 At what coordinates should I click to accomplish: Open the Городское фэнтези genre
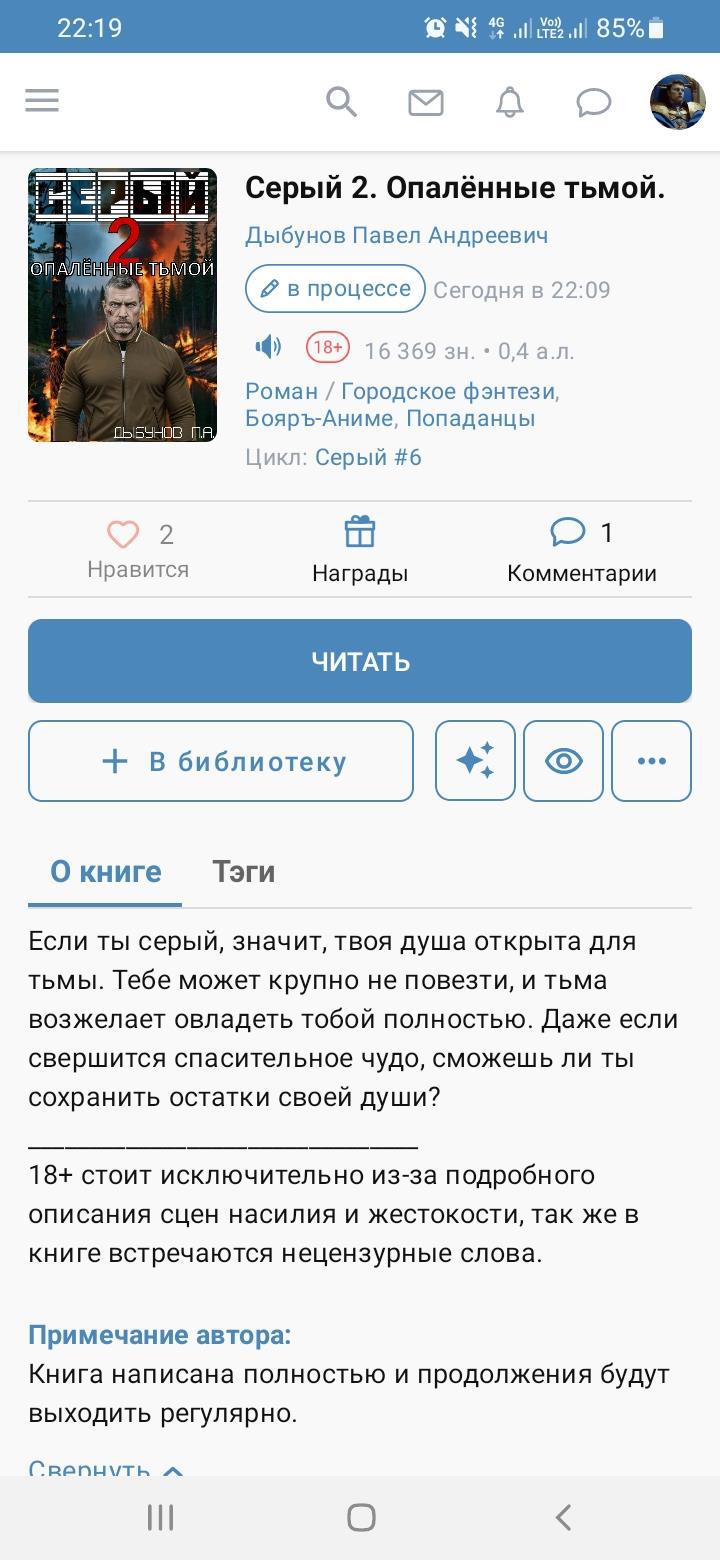click(449, 391)
